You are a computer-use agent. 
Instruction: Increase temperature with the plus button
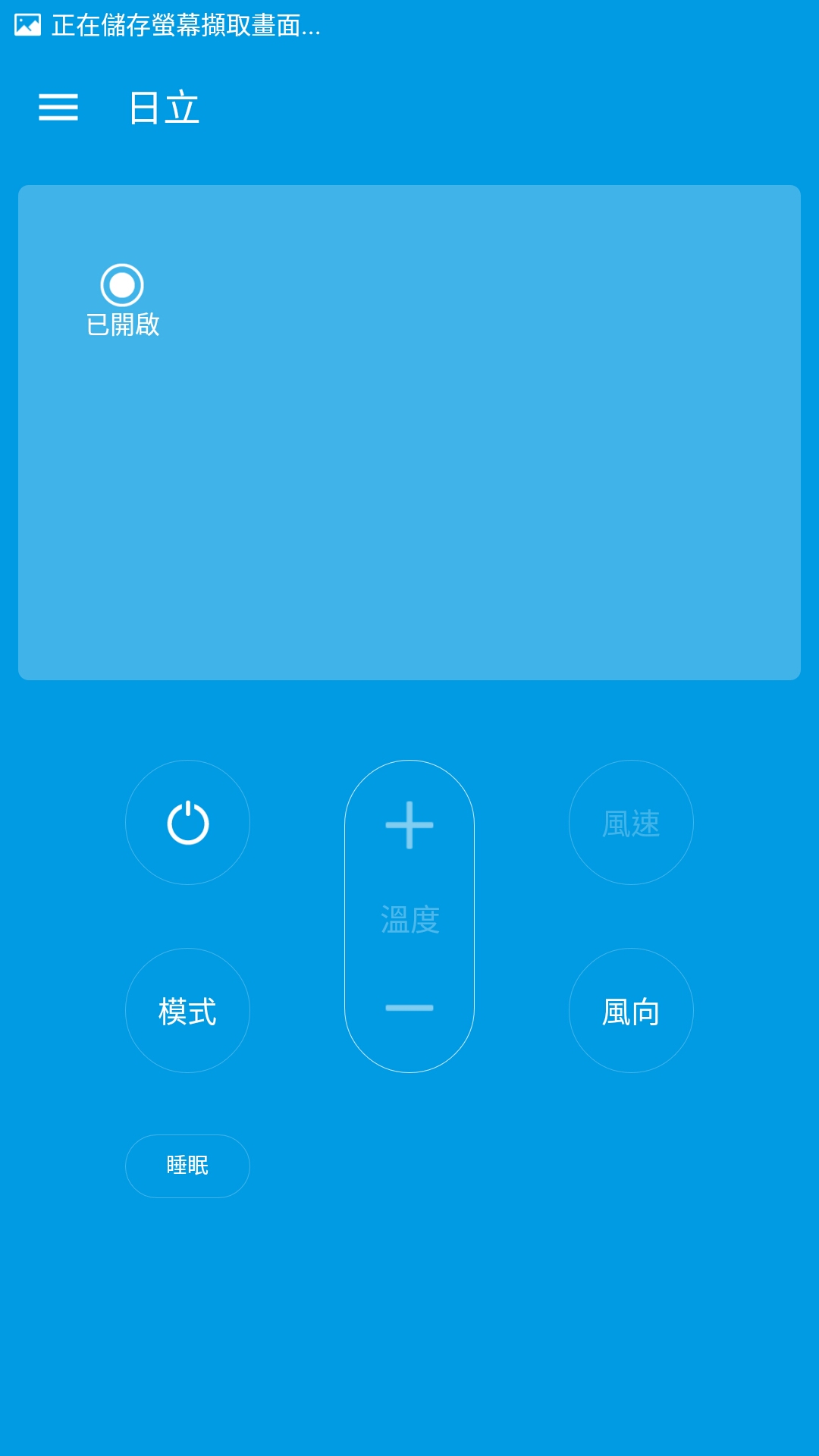409,824
